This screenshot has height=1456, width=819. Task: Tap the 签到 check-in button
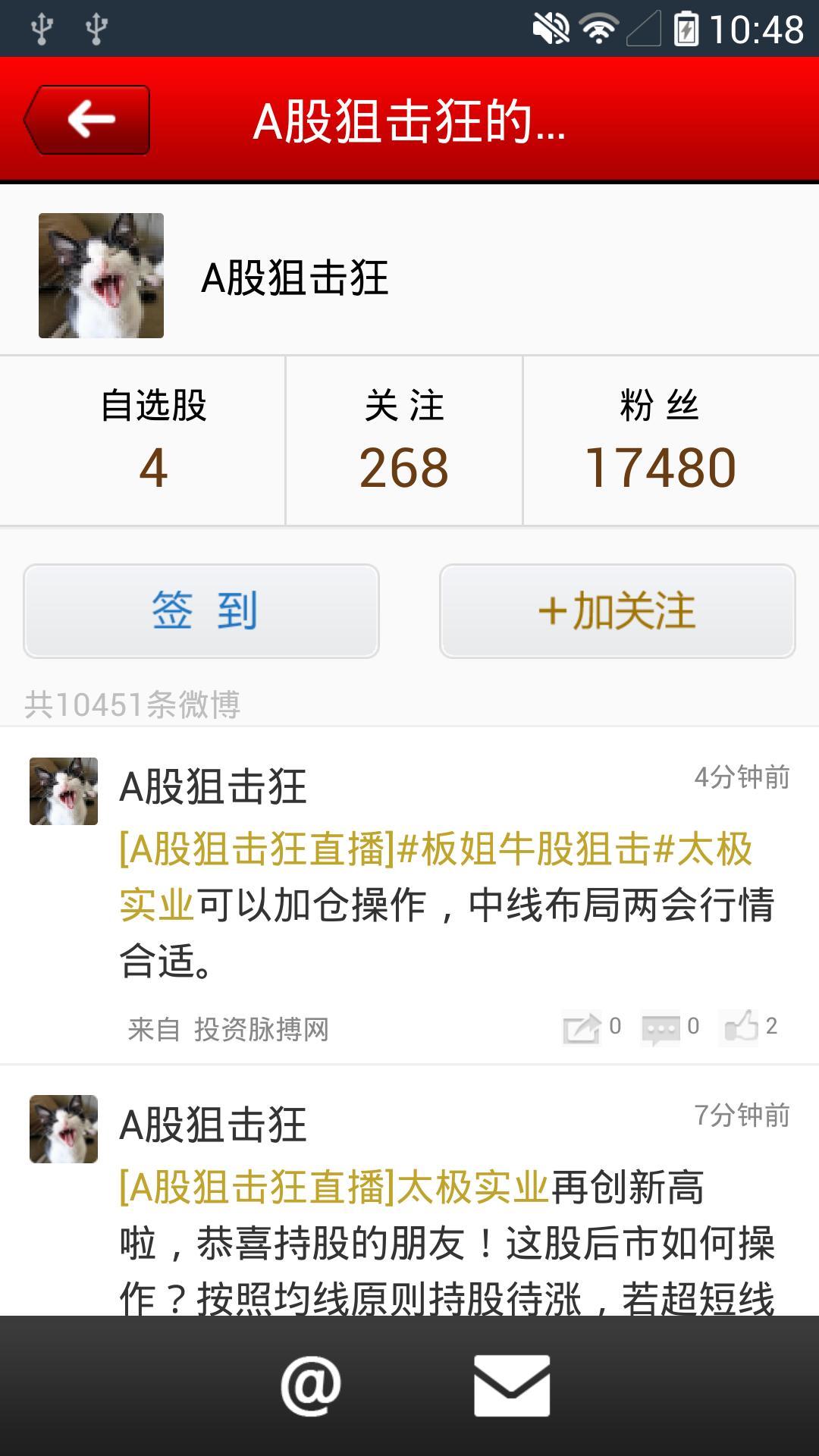201,610
